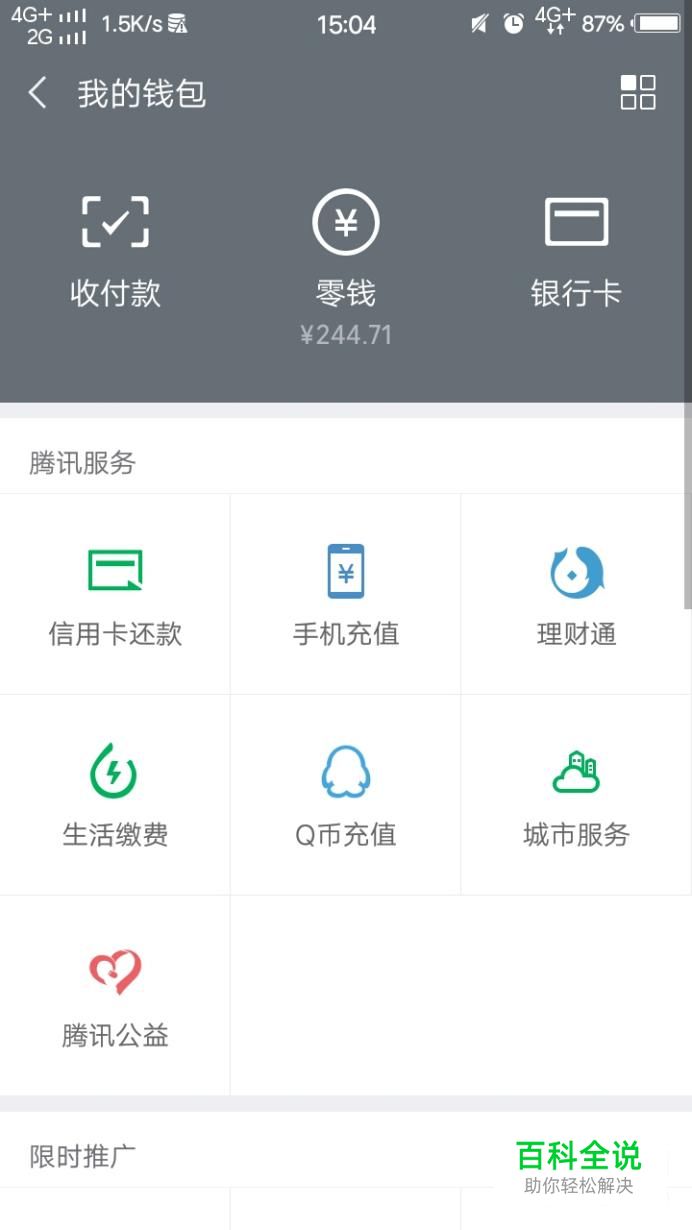Open the grid menu icon
The width and height of the screenshot is (692, 1230).
pos(637,92)
